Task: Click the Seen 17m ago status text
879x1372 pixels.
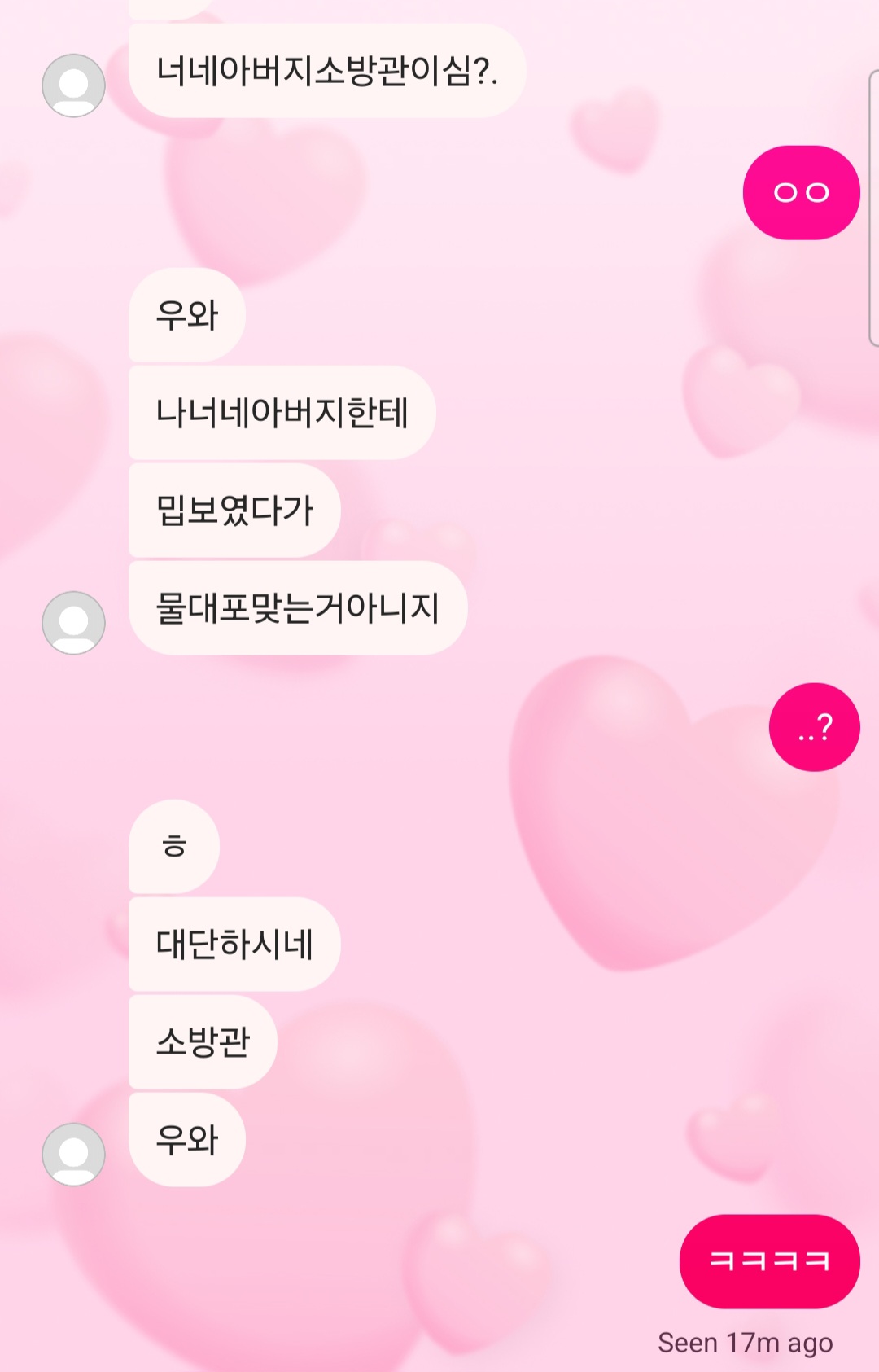Action: [x=745, y=1341]
